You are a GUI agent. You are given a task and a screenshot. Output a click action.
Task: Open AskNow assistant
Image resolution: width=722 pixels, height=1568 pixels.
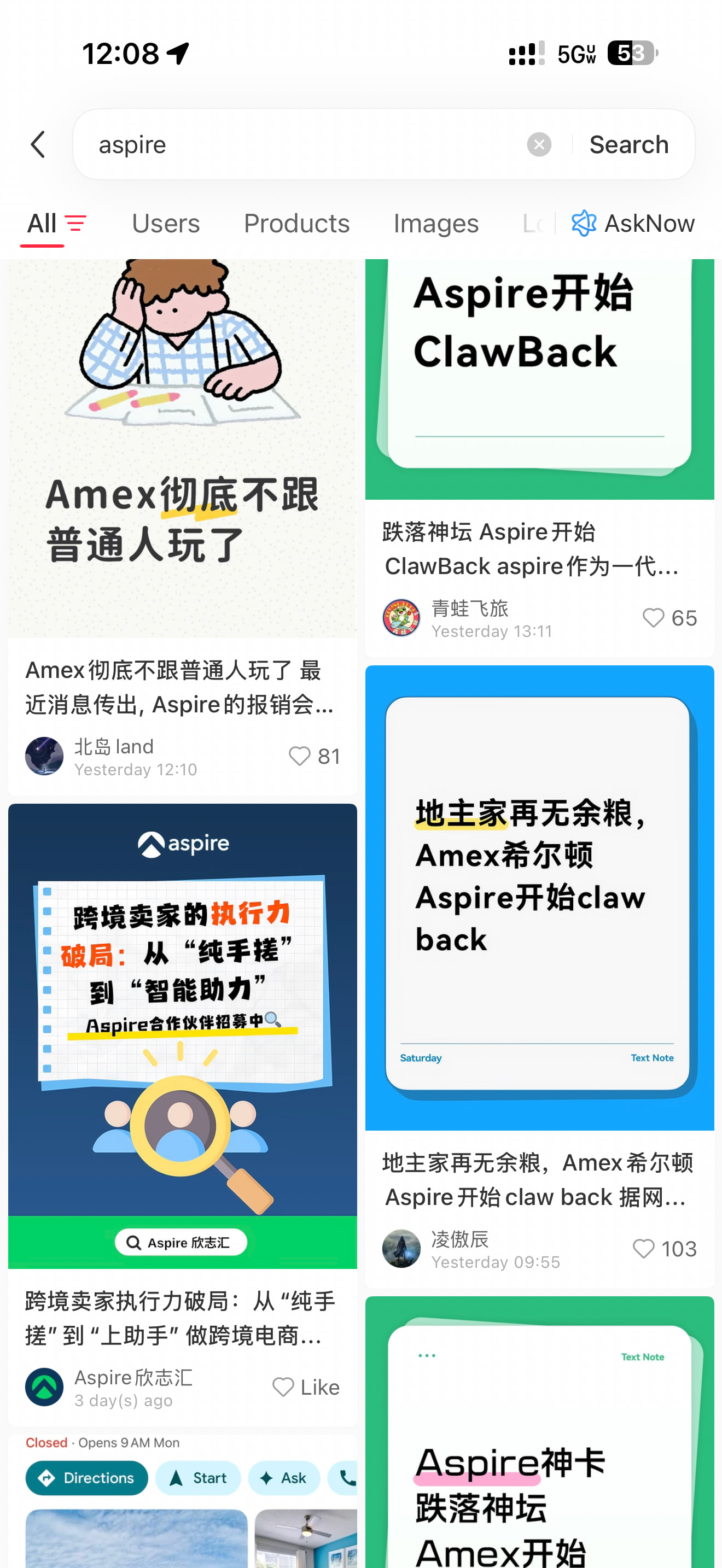[x=633, y=224]
